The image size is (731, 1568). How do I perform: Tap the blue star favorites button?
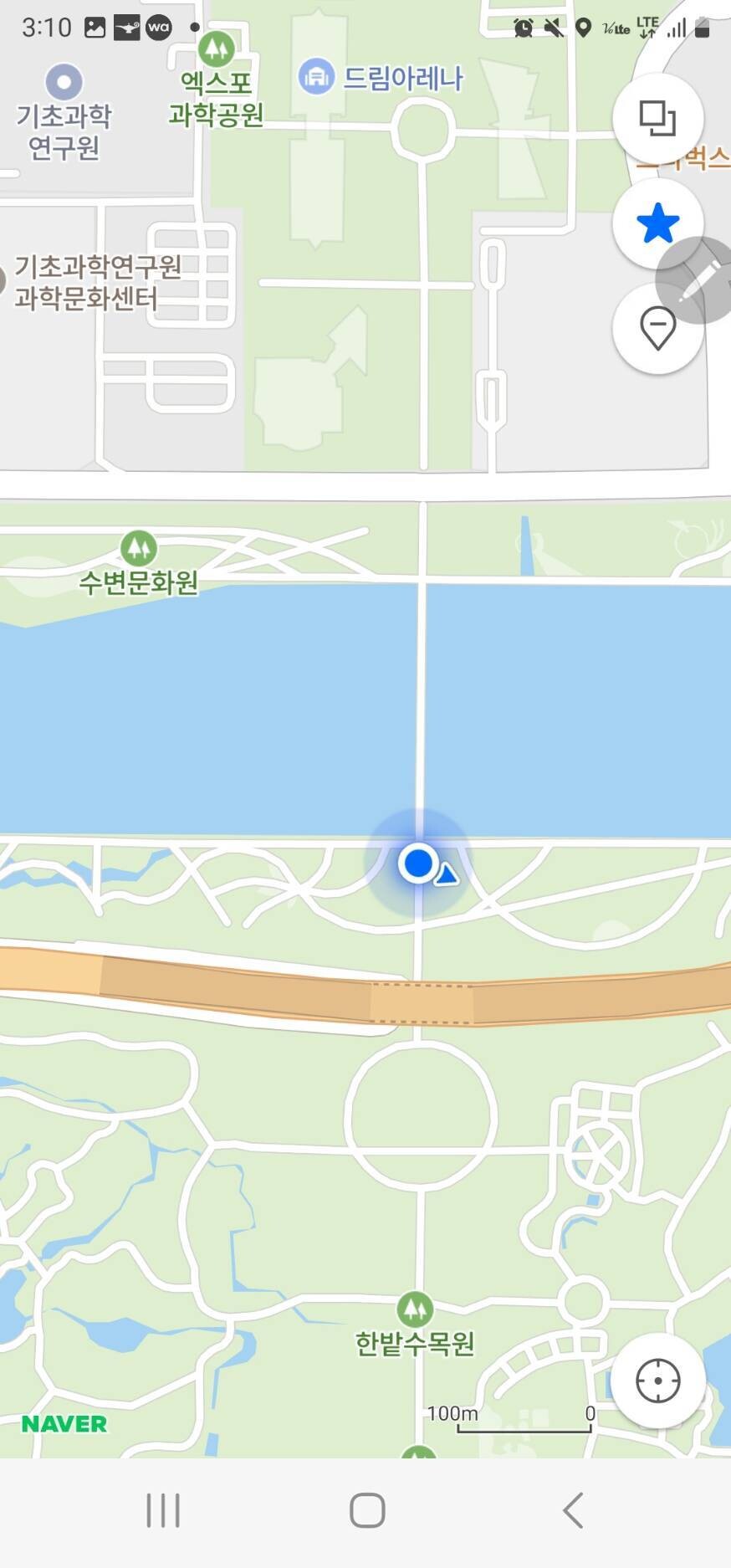pyautogui.click(x=657, y=223)
